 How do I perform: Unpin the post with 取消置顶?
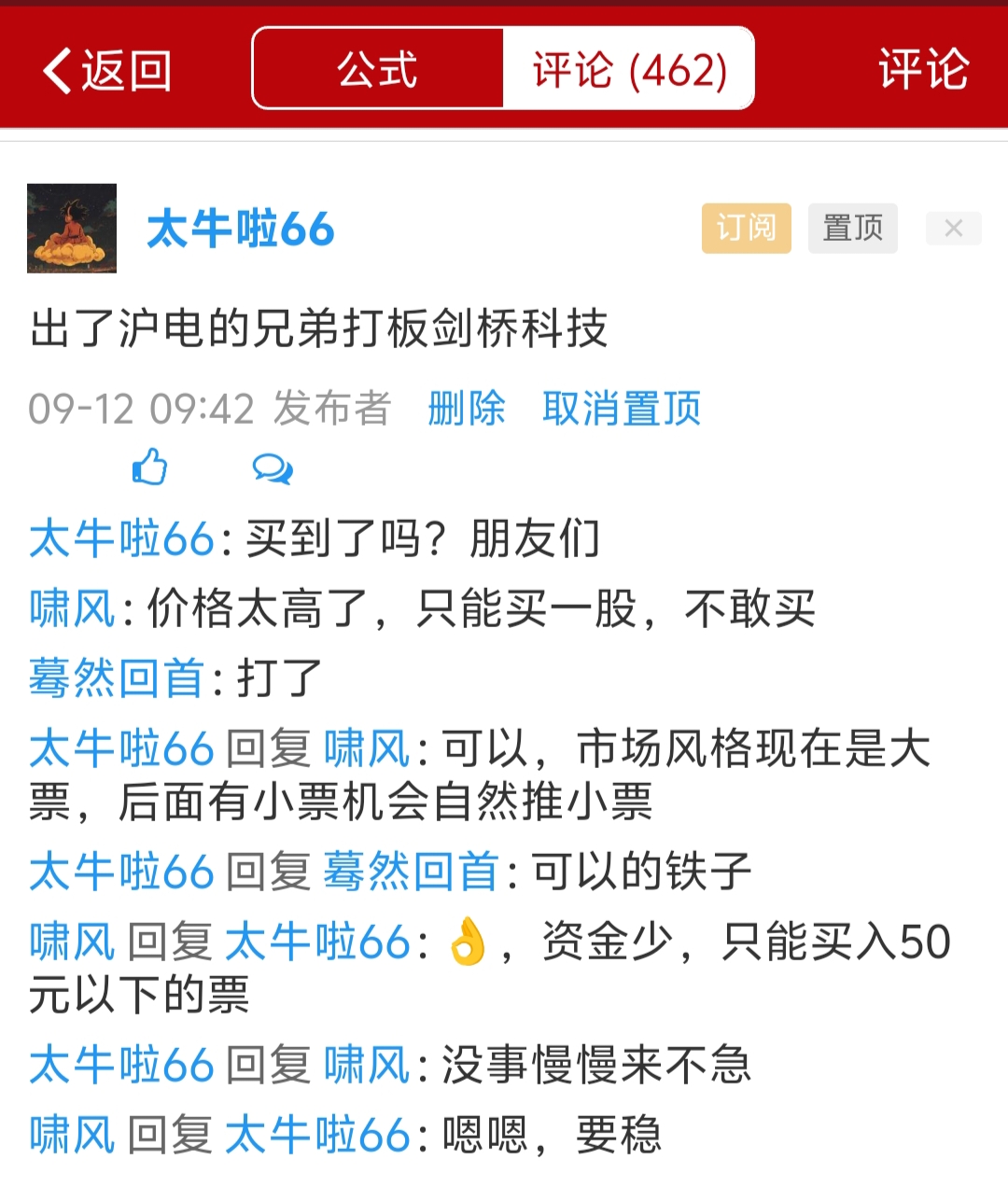click(622, 409)
